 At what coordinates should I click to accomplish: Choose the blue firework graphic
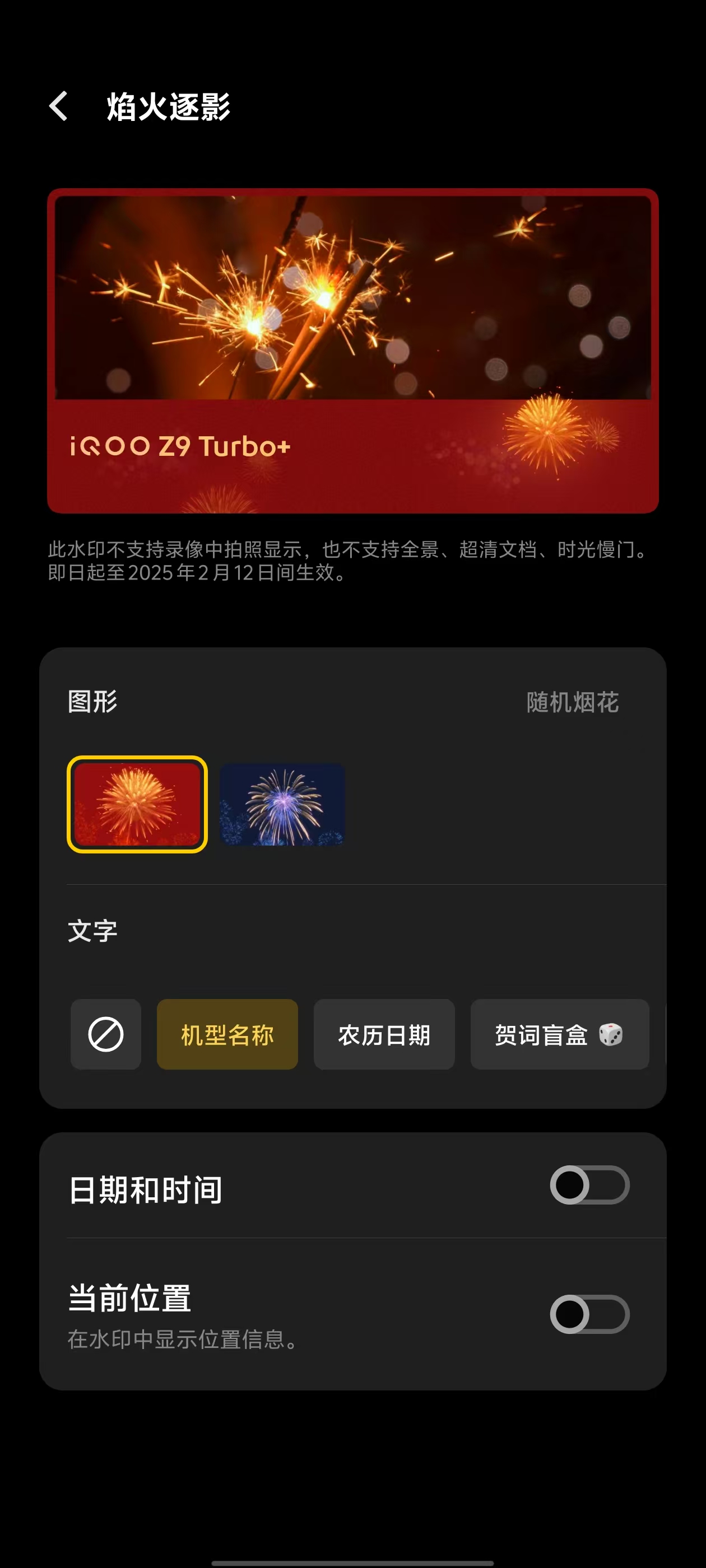pyautogui.click(x=282, y=804)
